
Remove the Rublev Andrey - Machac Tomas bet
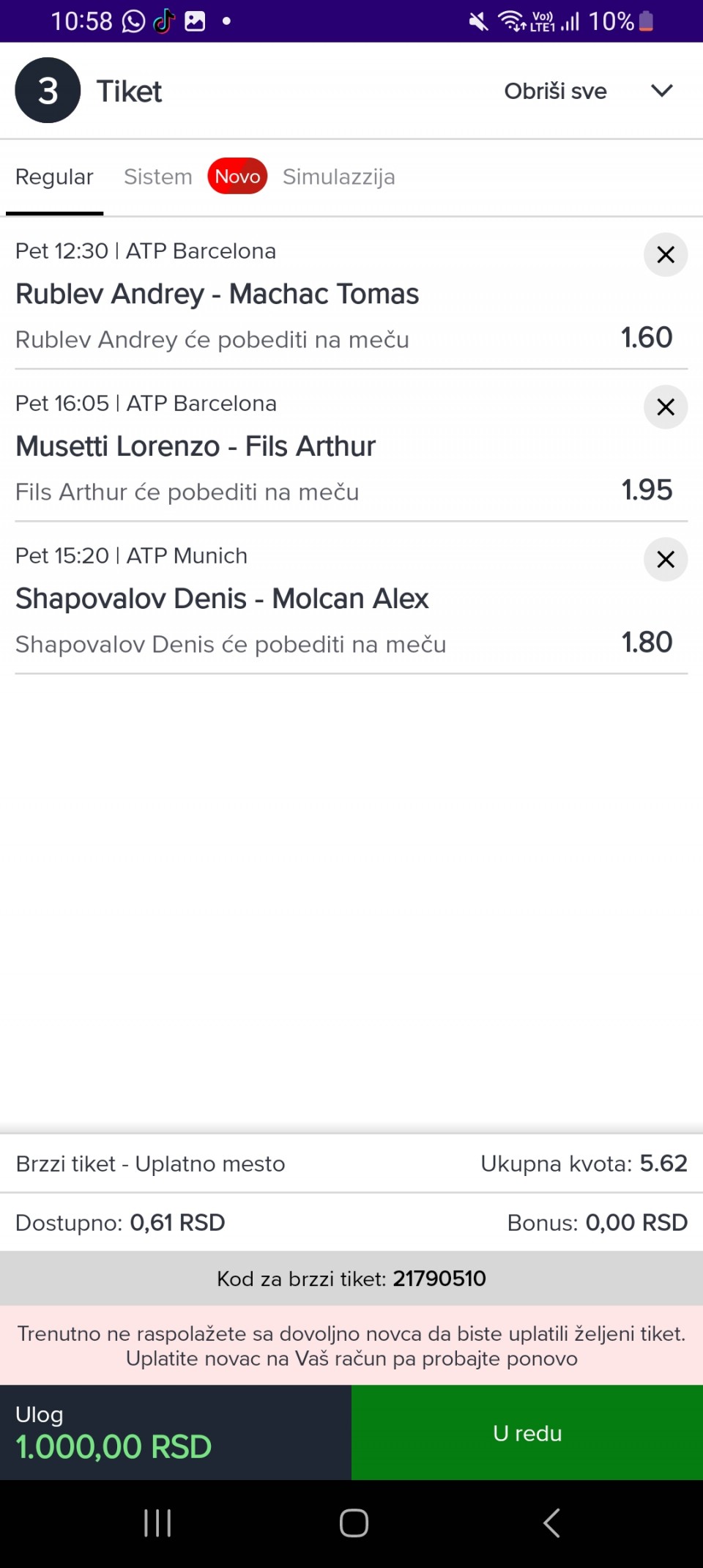coord(665,255)
